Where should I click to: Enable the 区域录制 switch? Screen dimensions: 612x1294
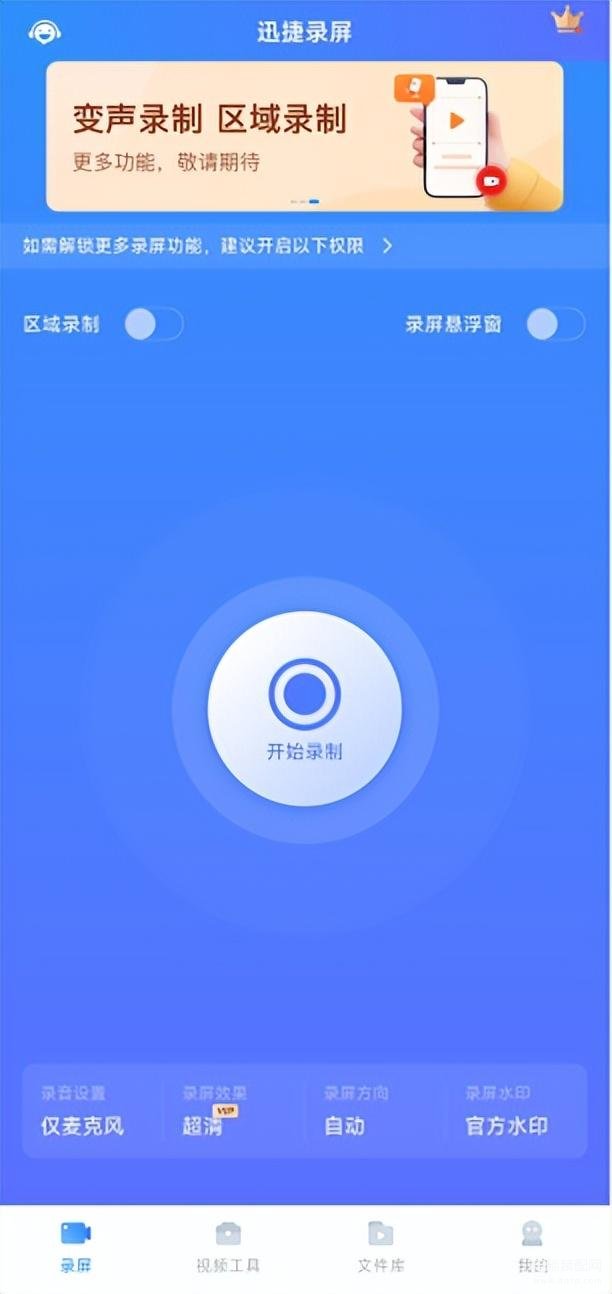(154, 324)
